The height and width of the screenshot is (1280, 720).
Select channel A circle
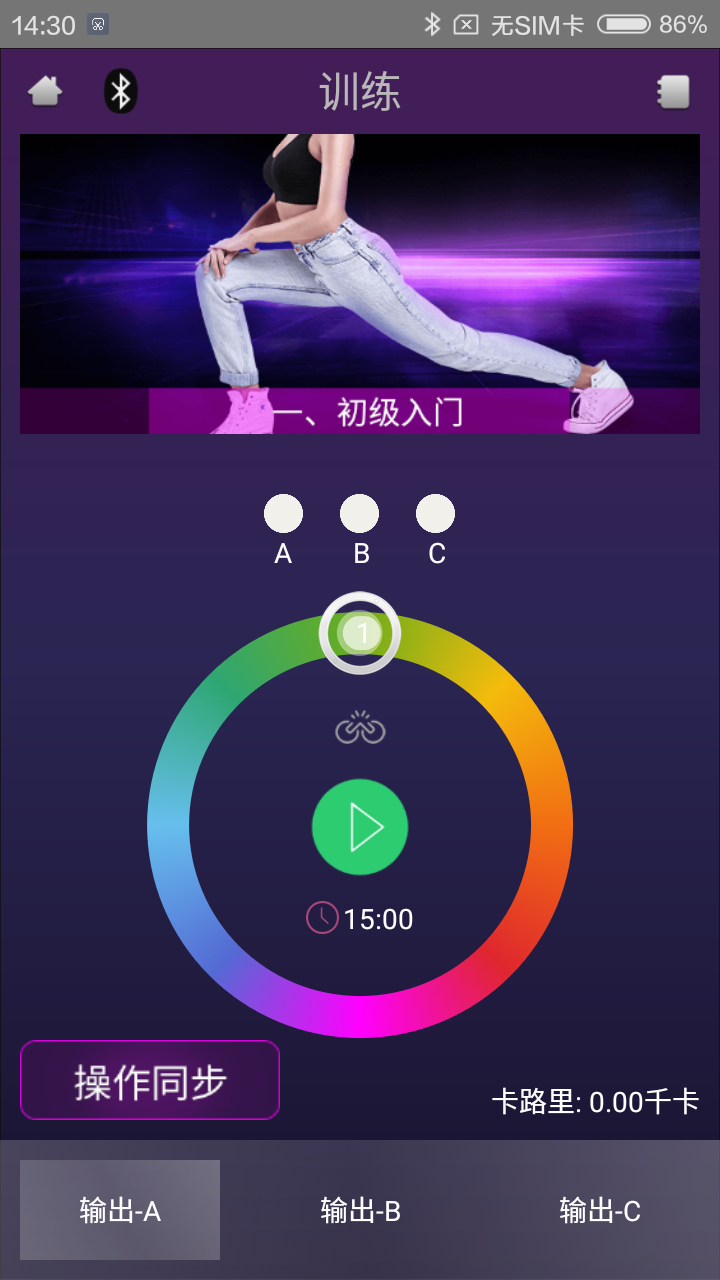point(283,514)
